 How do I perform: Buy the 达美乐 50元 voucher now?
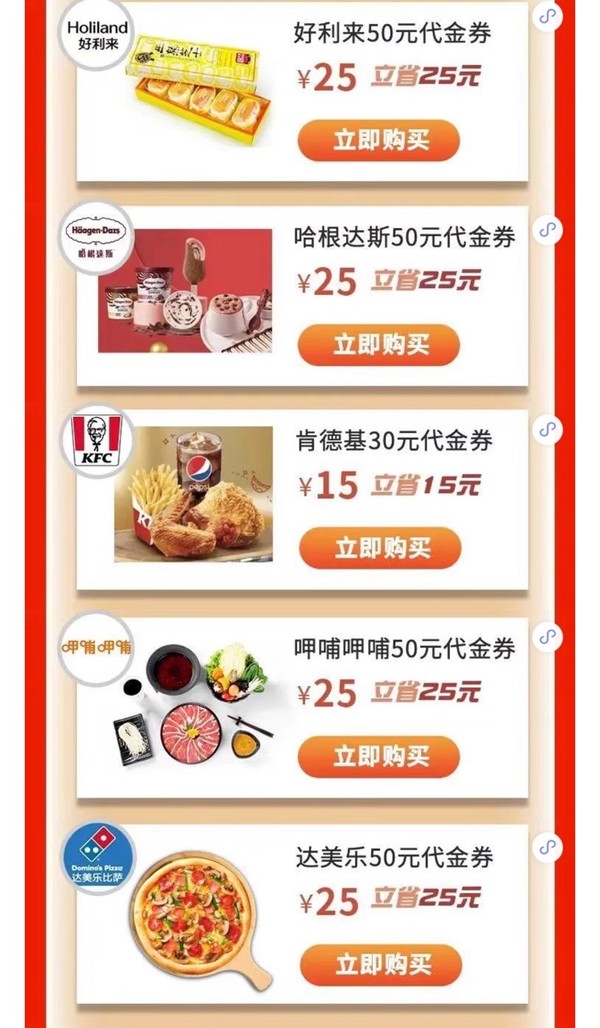click(381, 964)
